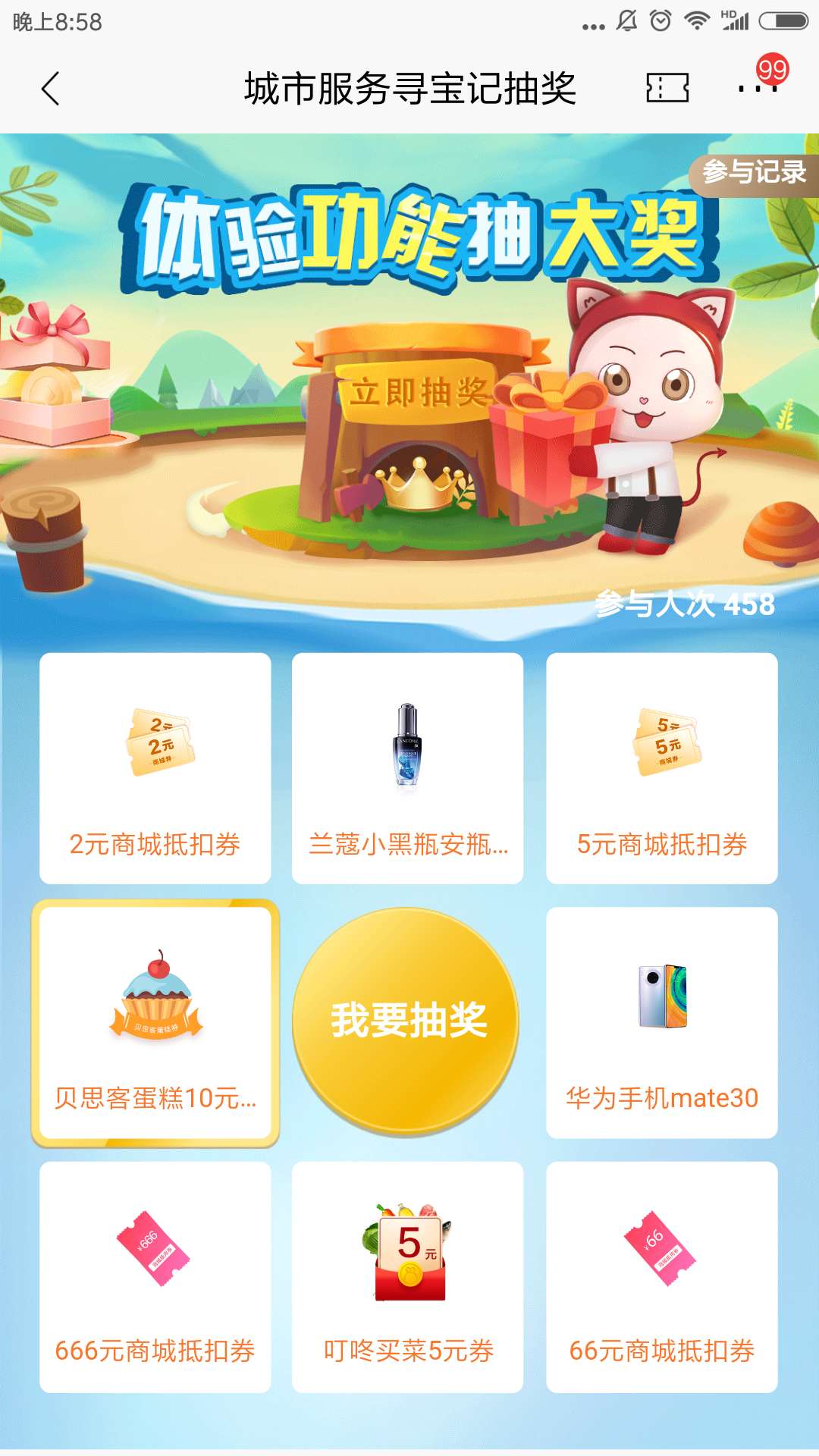Select the 叮咚买菜5元券 prize tile
Image resolution: width=819 pixels, height=1456 pixels.
408,1276
